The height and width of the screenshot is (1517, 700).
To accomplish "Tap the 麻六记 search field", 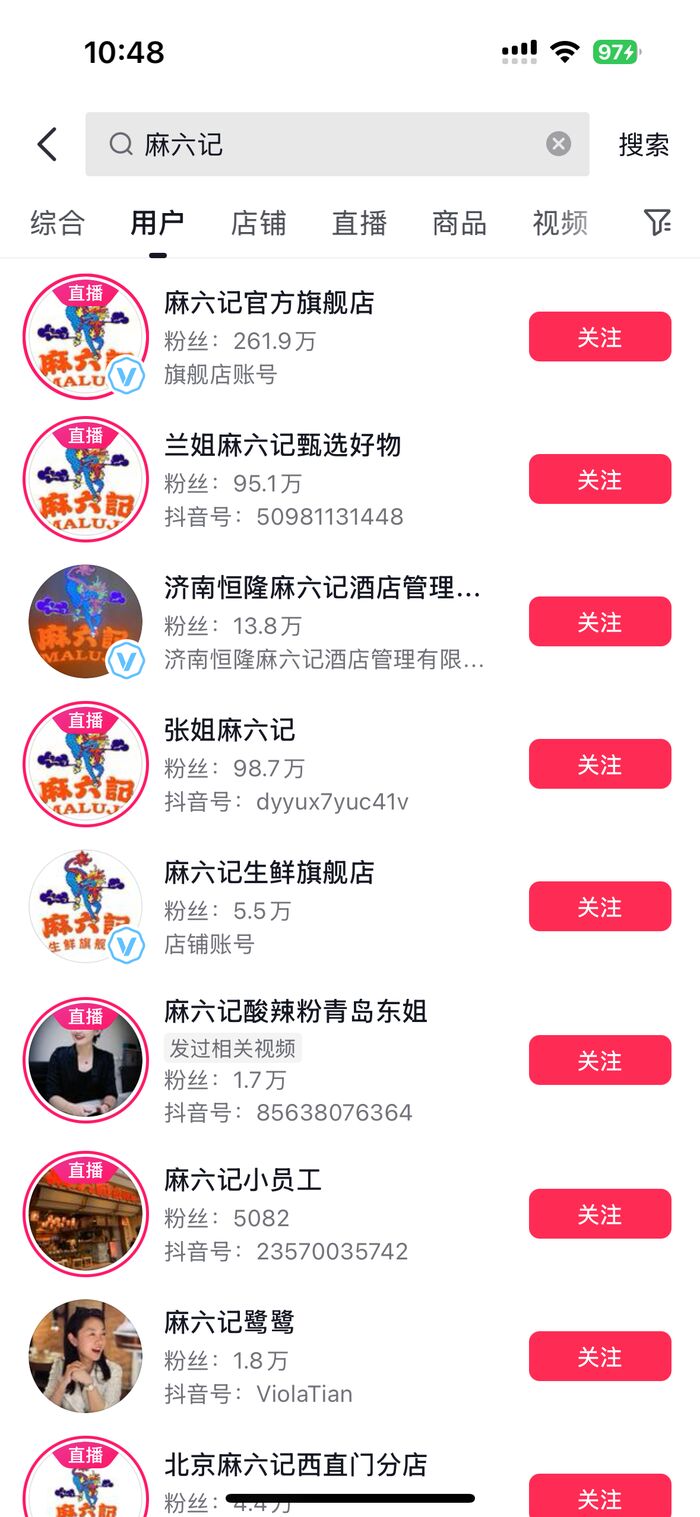I will click(x=330, y=145).
